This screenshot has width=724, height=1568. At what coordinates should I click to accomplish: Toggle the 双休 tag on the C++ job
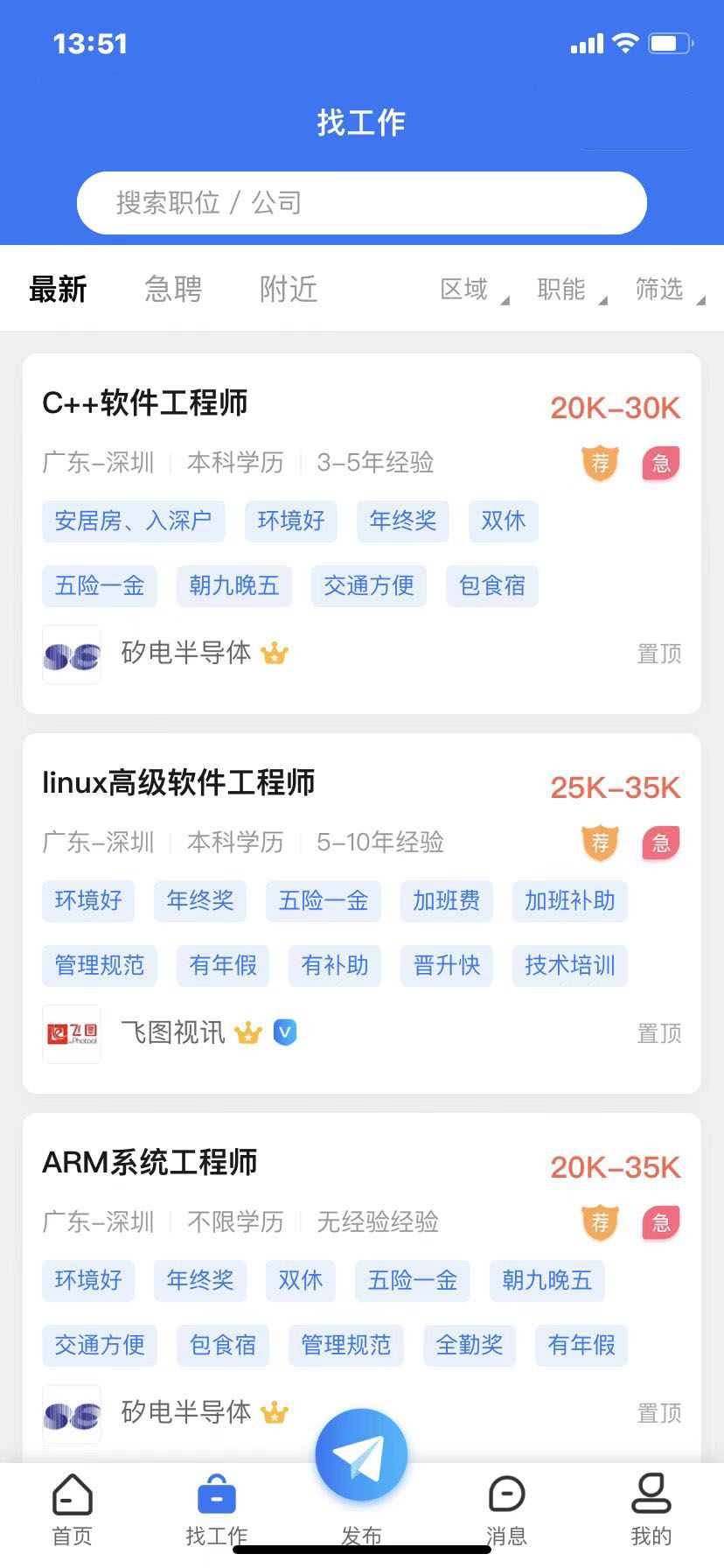click(x=503, y=521)
